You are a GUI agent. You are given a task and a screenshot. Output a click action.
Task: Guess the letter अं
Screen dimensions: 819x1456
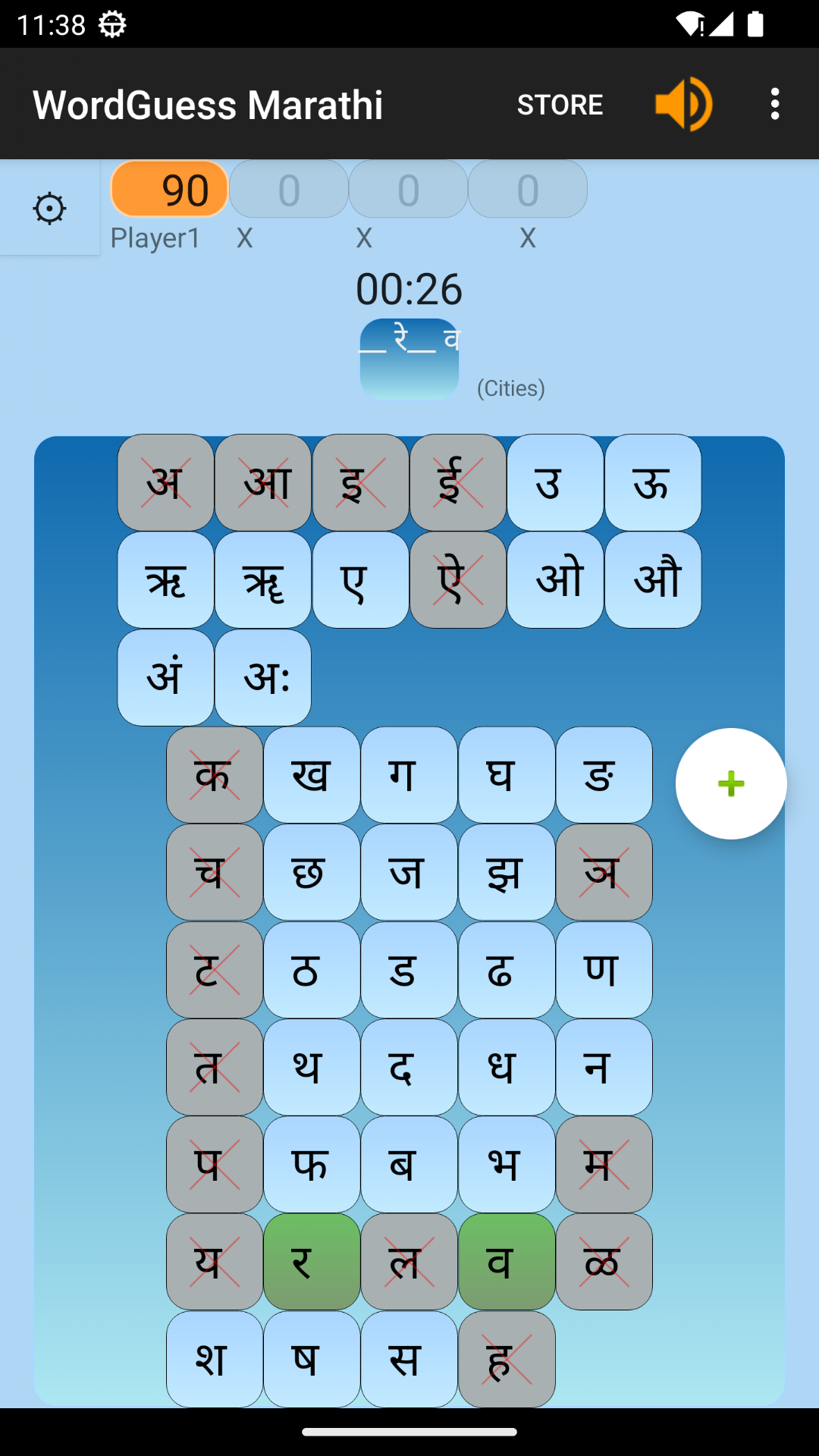(165, 677)
